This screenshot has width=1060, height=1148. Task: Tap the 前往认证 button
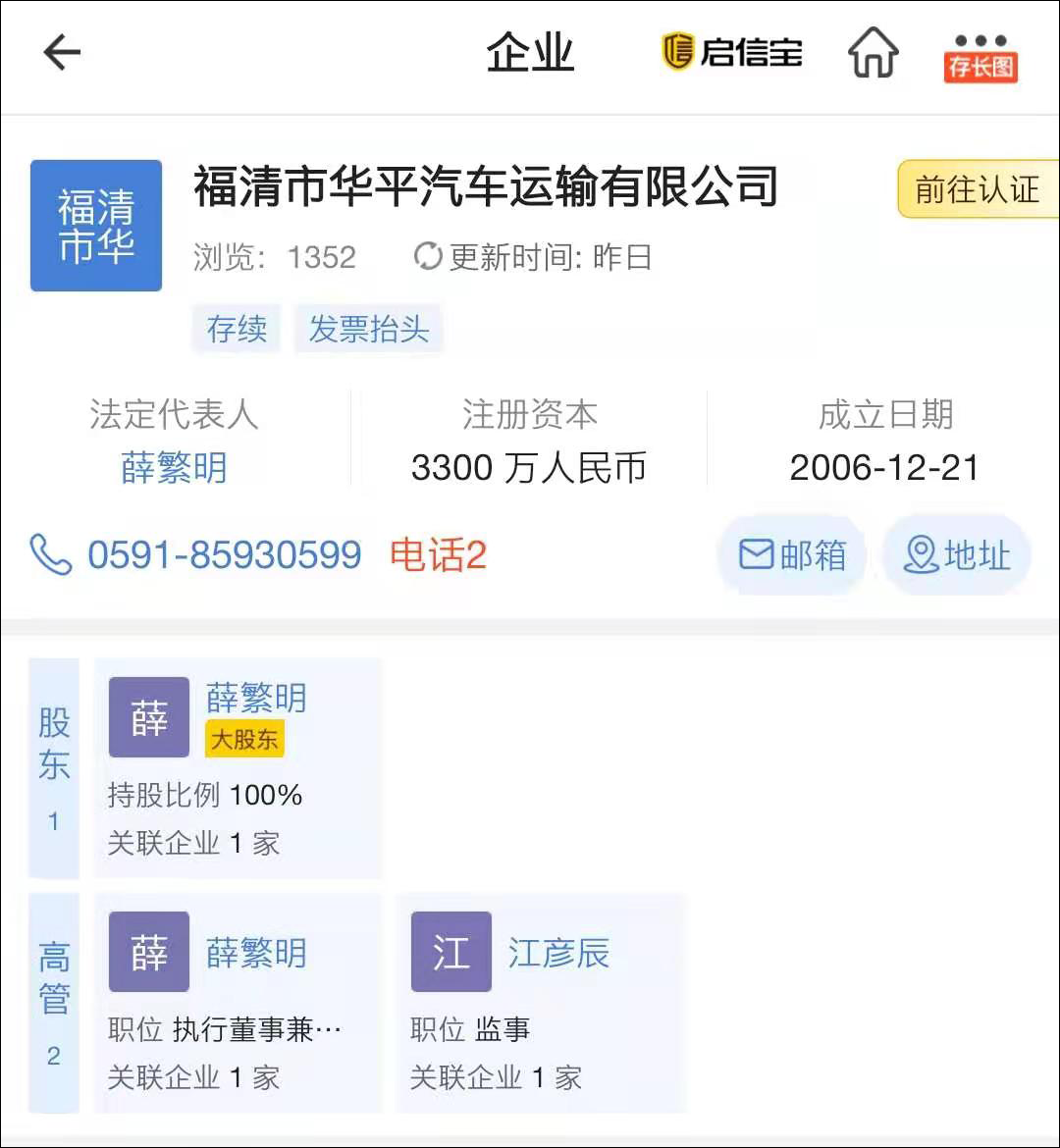[976, 188]
